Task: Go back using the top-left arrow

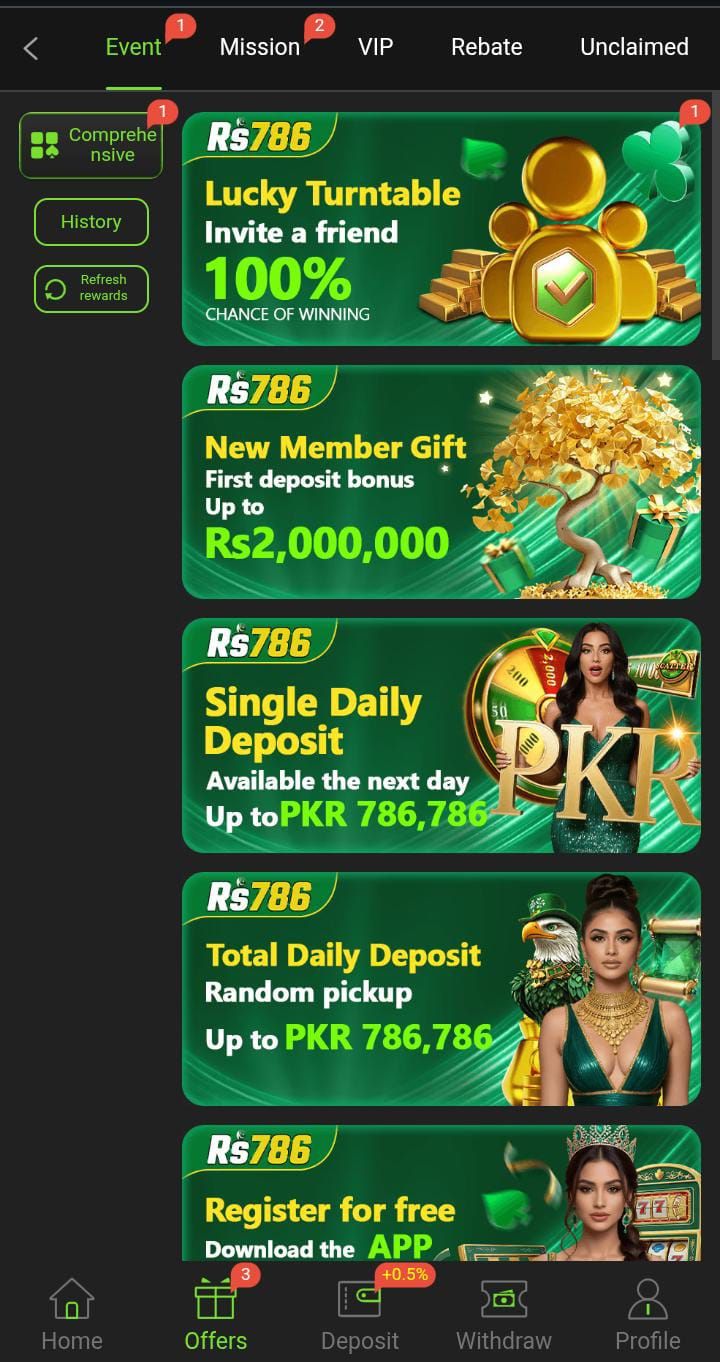Action: point(31,48)
